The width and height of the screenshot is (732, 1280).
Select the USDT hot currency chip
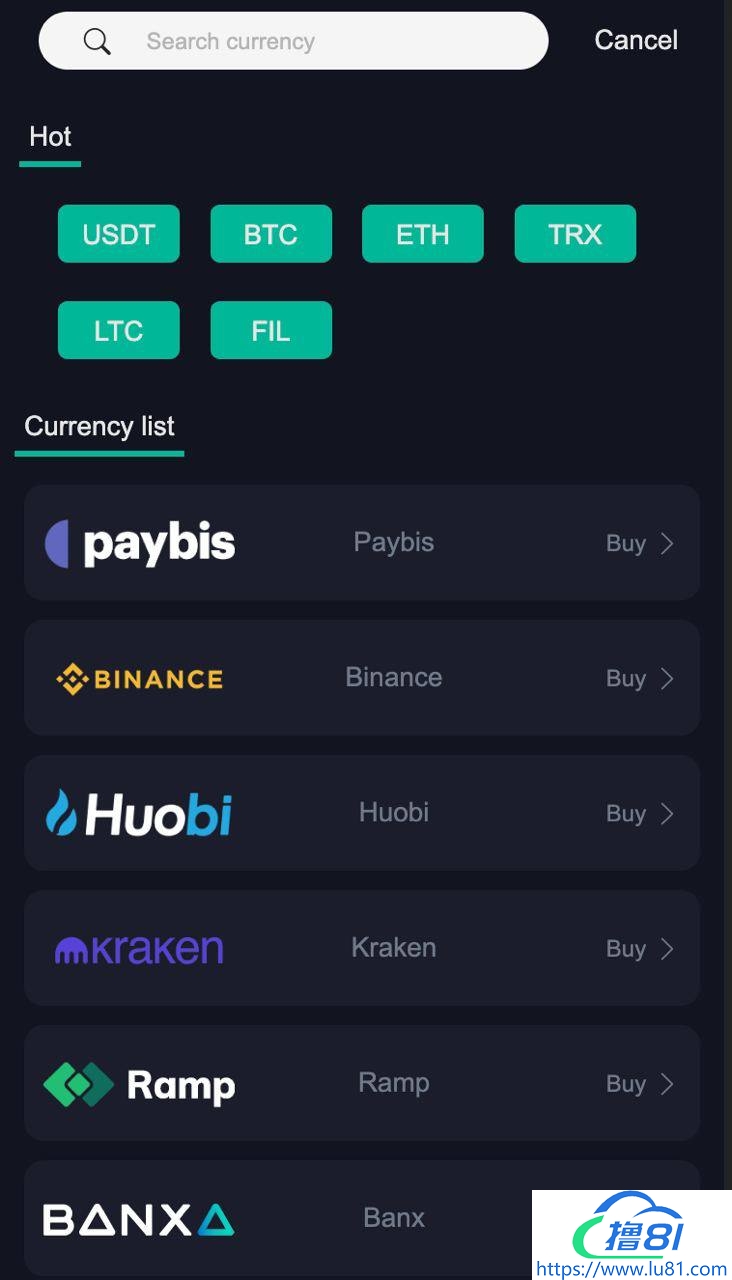(119, 234)
